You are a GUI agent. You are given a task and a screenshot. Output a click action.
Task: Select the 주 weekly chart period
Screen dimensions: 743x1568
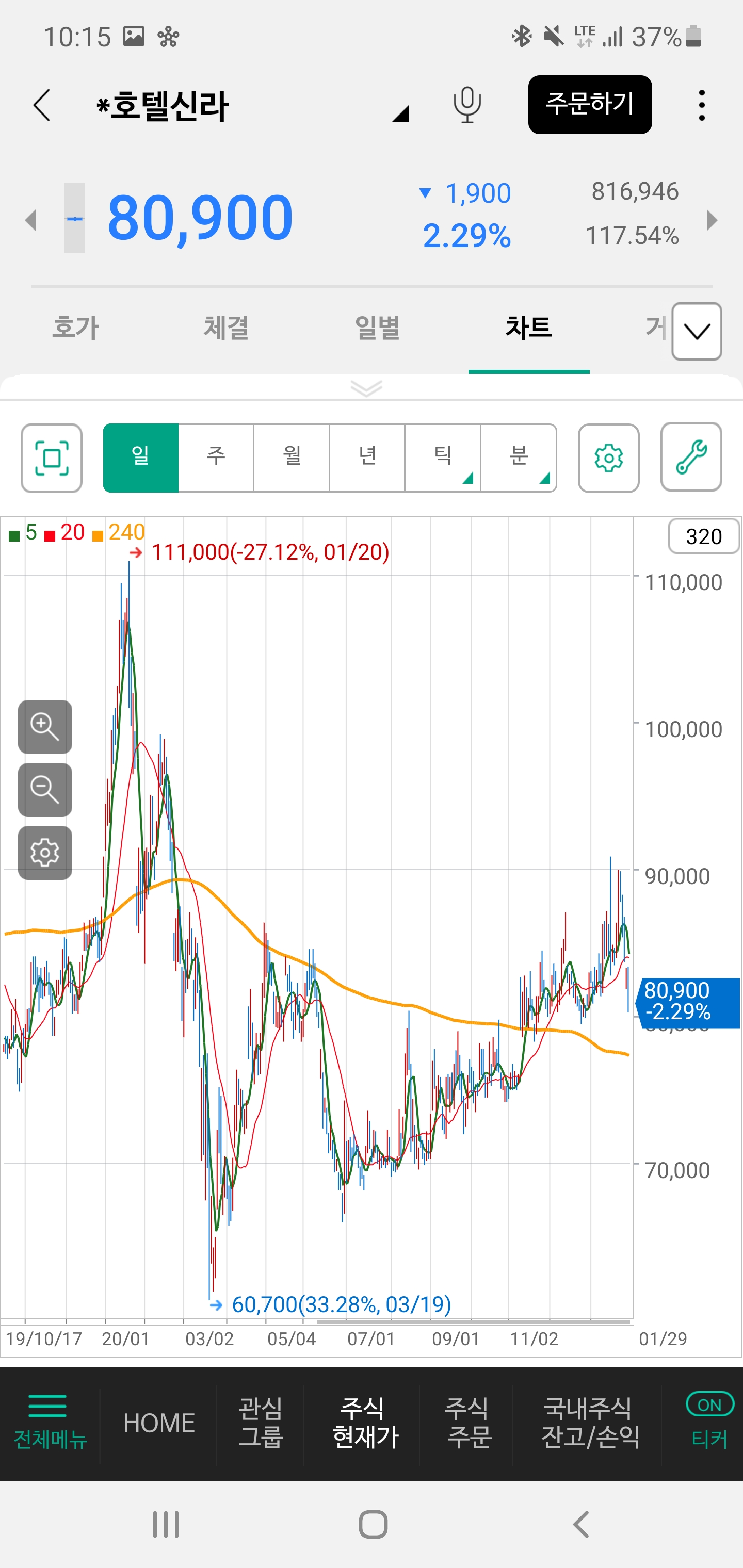(x=216, y=458)
